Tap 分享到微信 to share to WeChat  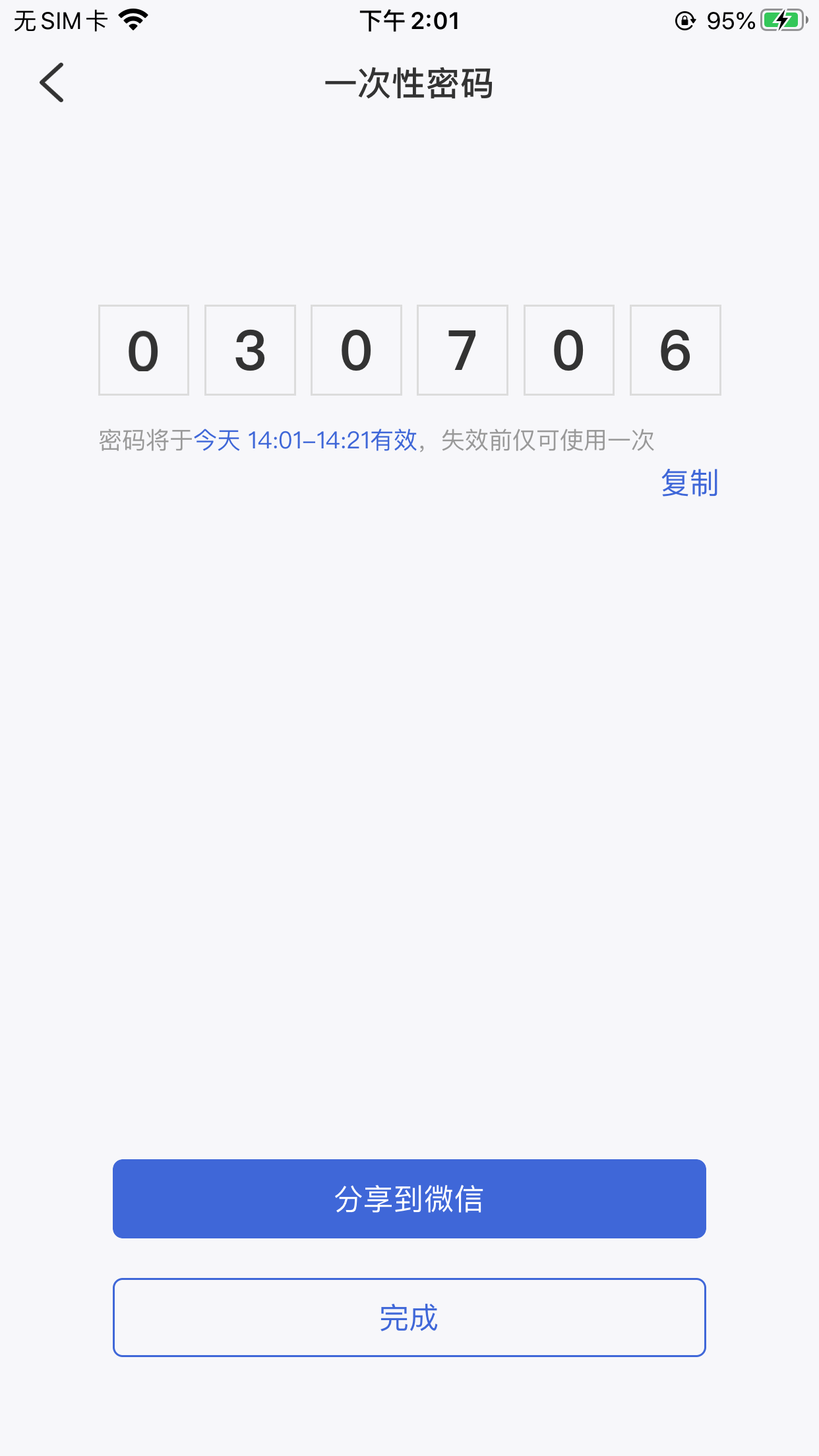click(409, 1199)
